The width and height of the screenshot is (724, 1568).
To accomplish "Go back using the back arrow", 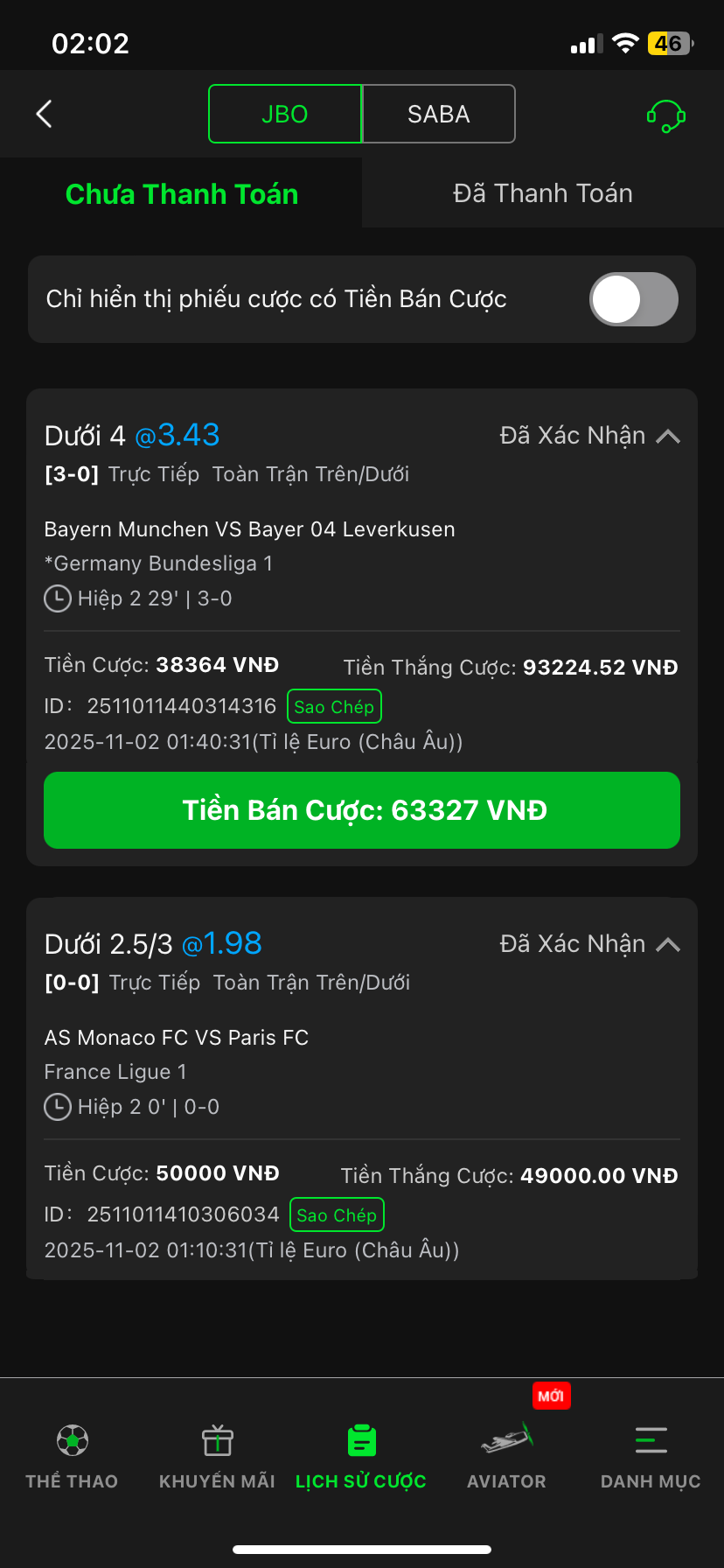I will 44,114.
